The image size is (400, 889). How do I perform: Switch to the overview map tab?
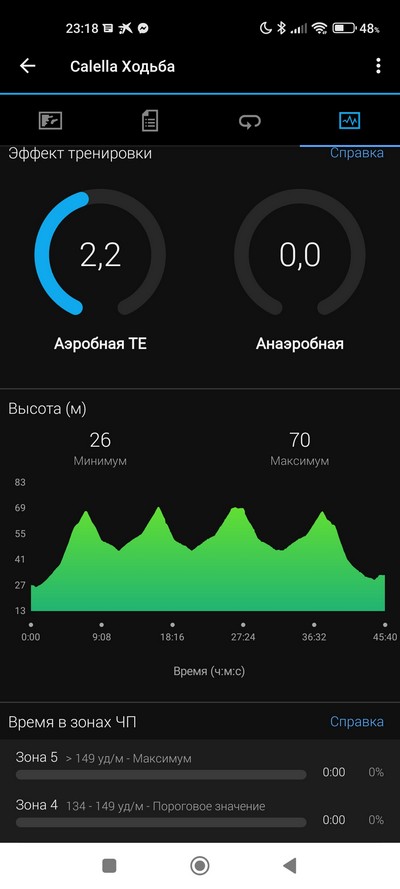(x=50, y=120)
